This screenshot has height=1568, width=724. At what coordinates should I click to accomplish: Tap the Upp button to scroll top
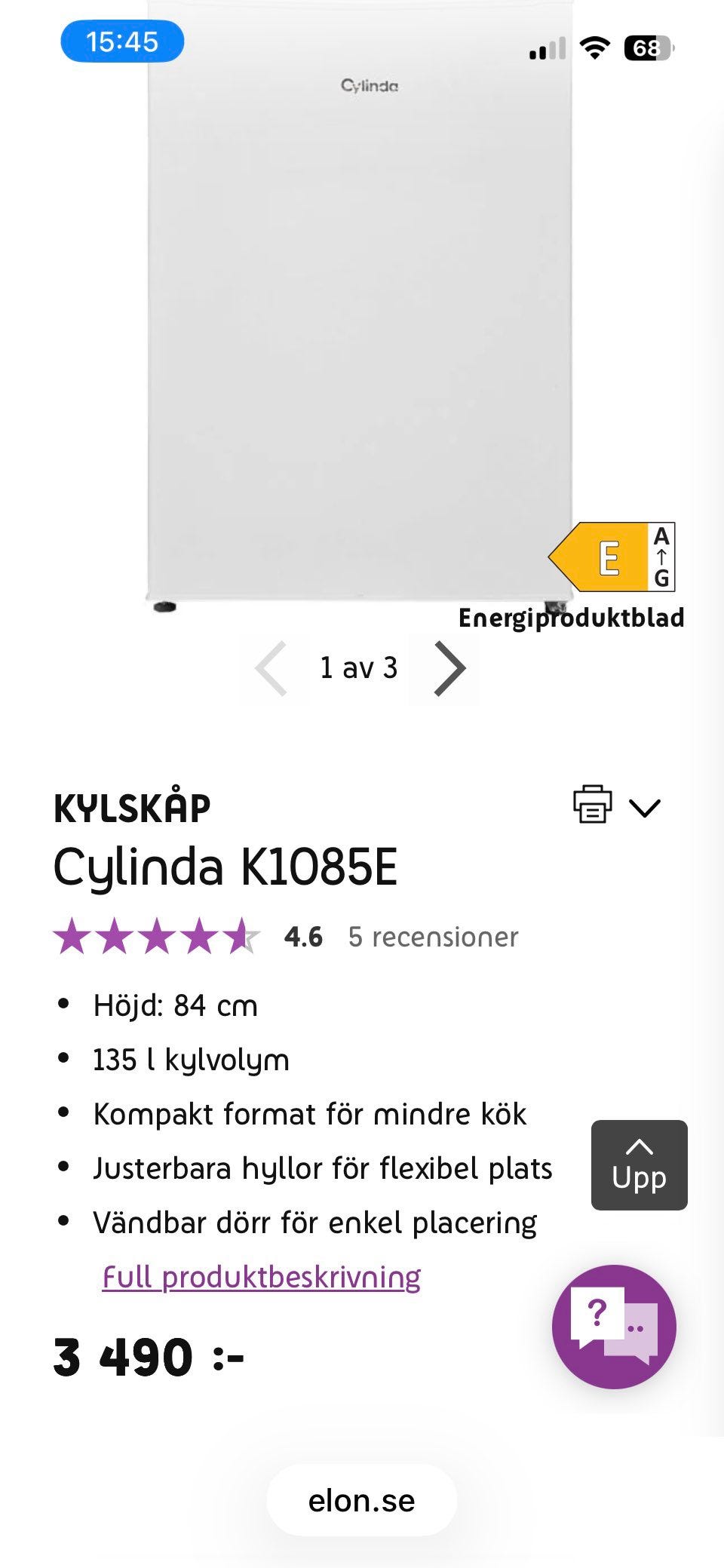point(640,1165)
